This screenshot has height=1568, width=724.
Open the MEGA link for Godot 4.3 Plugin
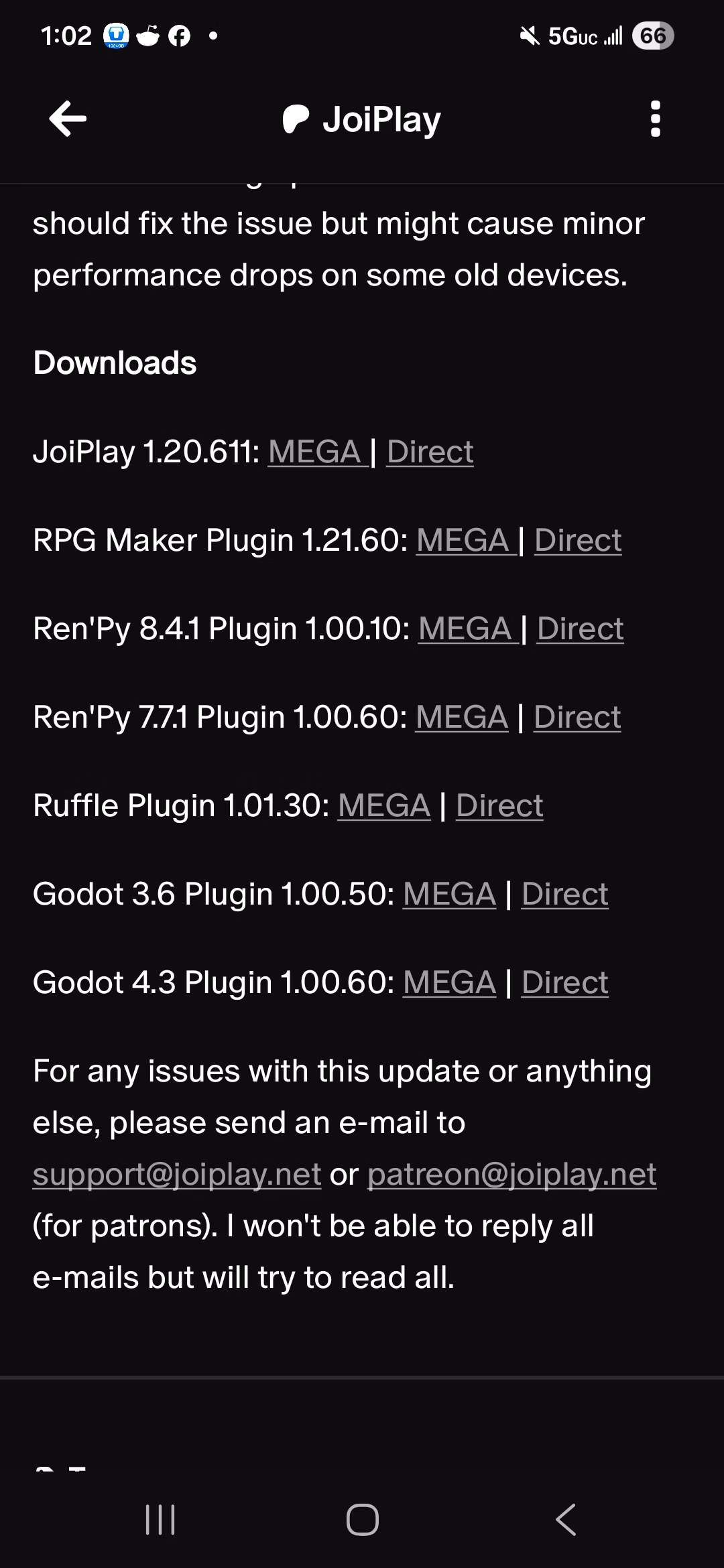click(449, 982)
